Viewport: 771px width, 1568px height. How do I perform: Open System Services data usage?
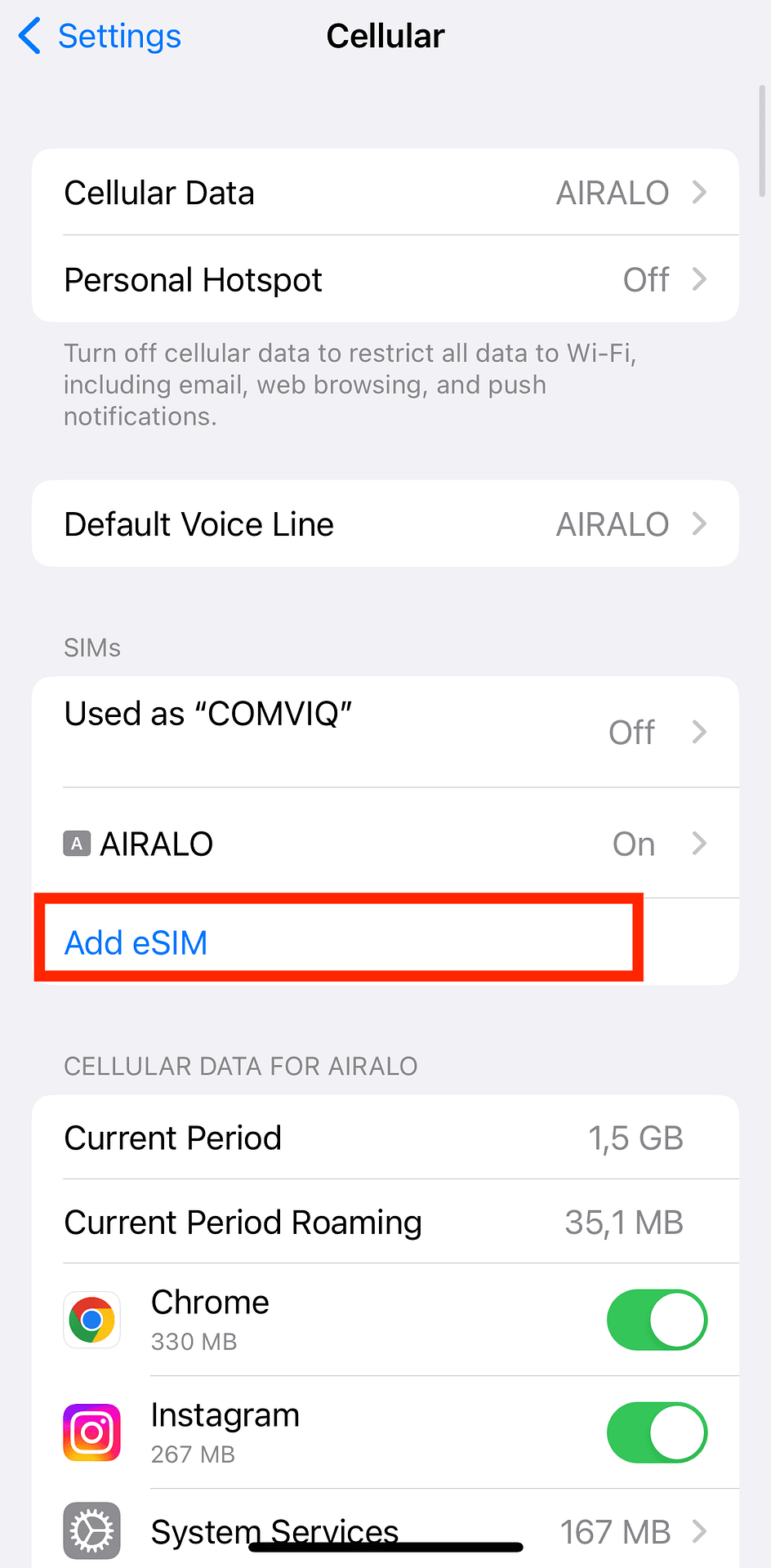pyautogui.click(x=385, y=1530)
